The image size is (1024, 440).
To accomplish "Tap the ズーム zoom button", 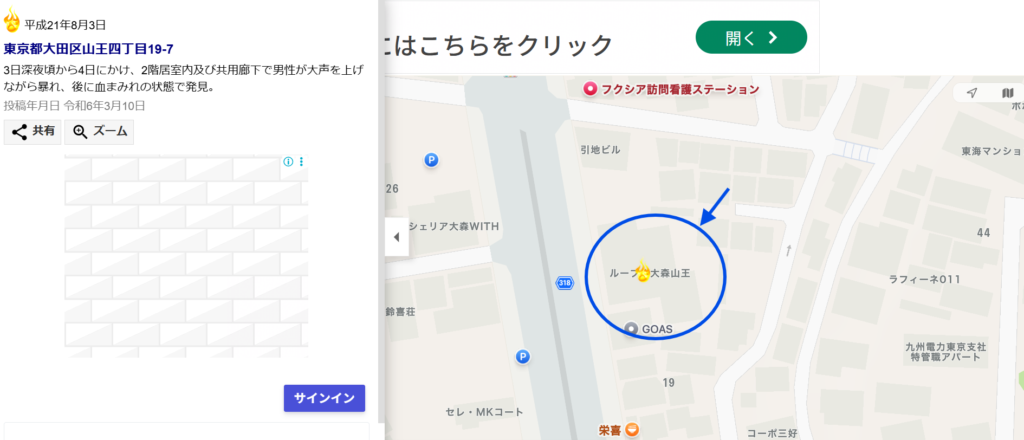I will click(x=99, y=131).
